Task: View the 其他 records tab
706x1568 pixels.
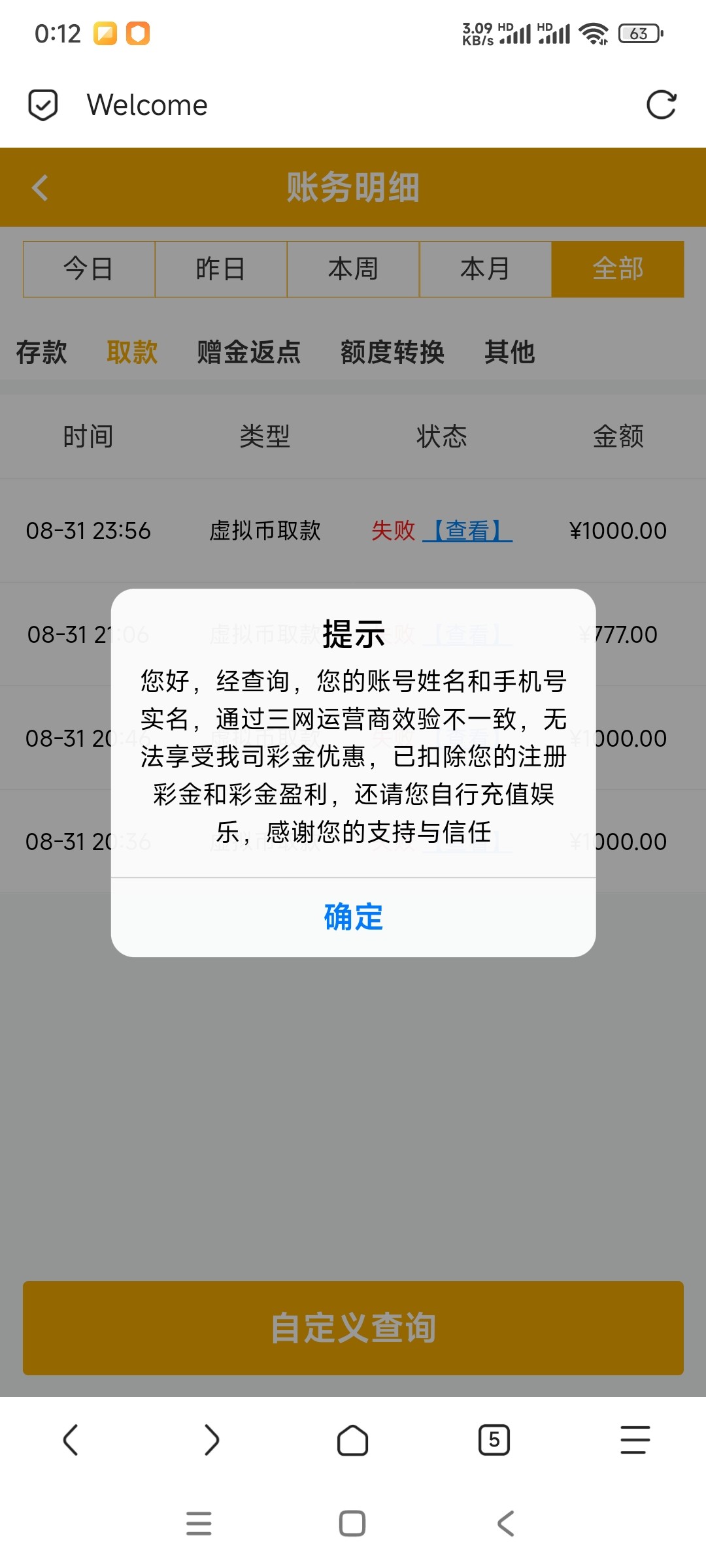Action: 509,352
